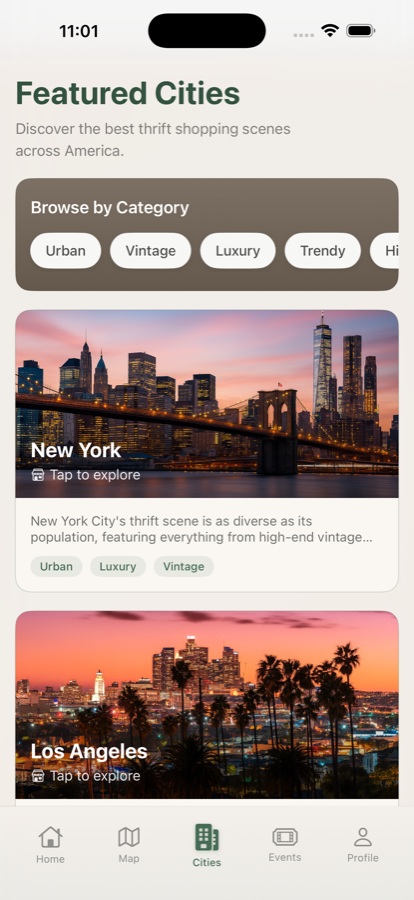Go to the Home tab
Image resolution: width=414 pixels, height=900 pixels.
[51, 845]
